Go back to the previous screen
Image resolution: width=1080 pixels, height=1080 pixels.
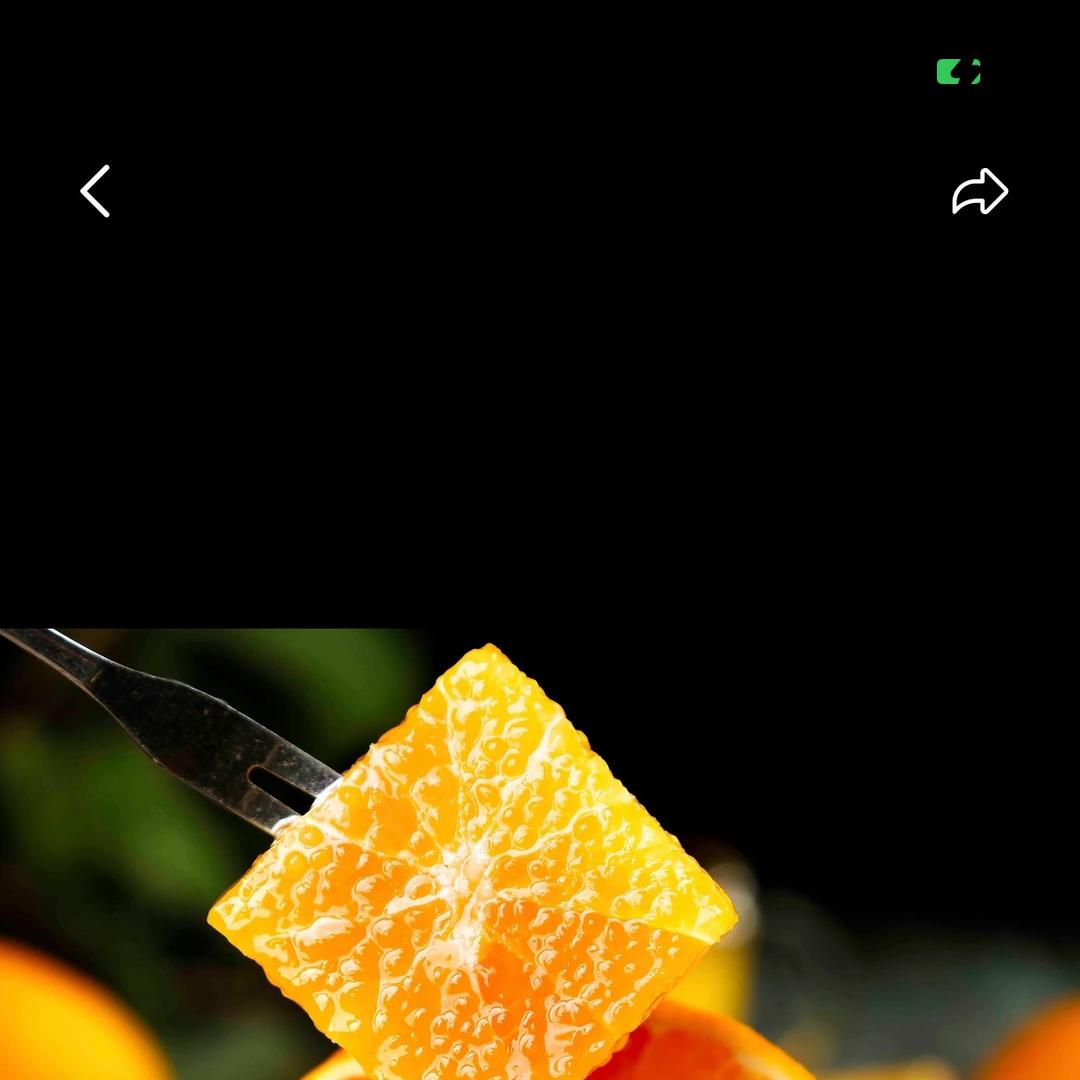[x=95, y=191]
